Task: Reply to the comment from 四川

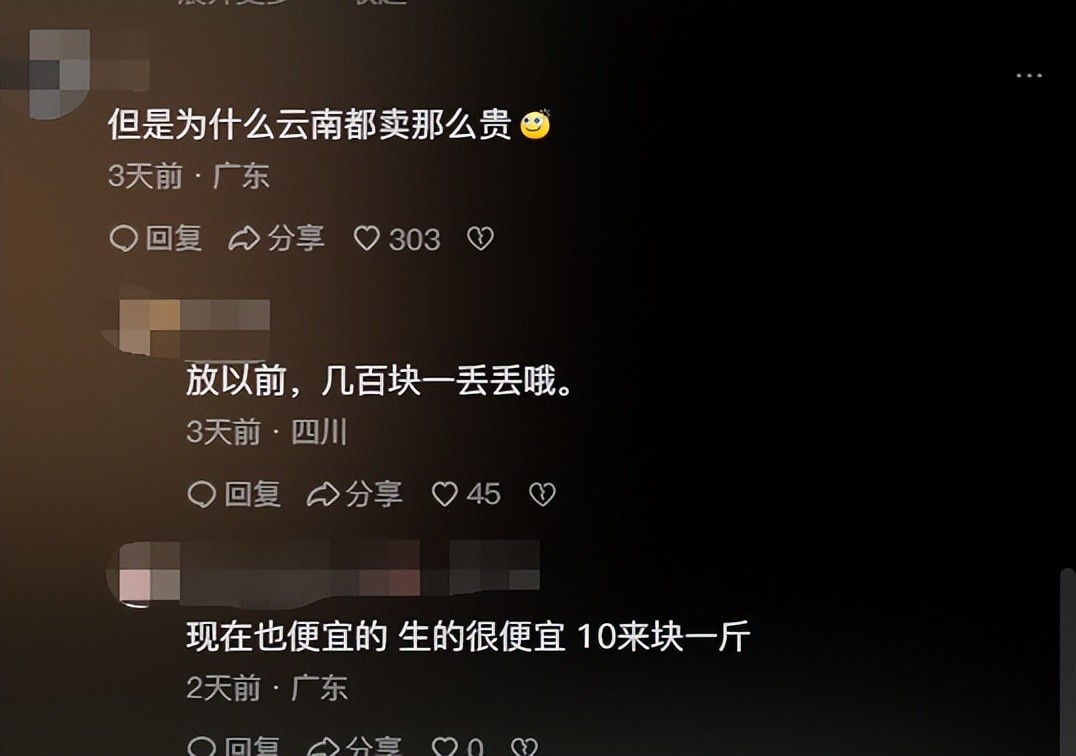Action: (x=234, y=494)
